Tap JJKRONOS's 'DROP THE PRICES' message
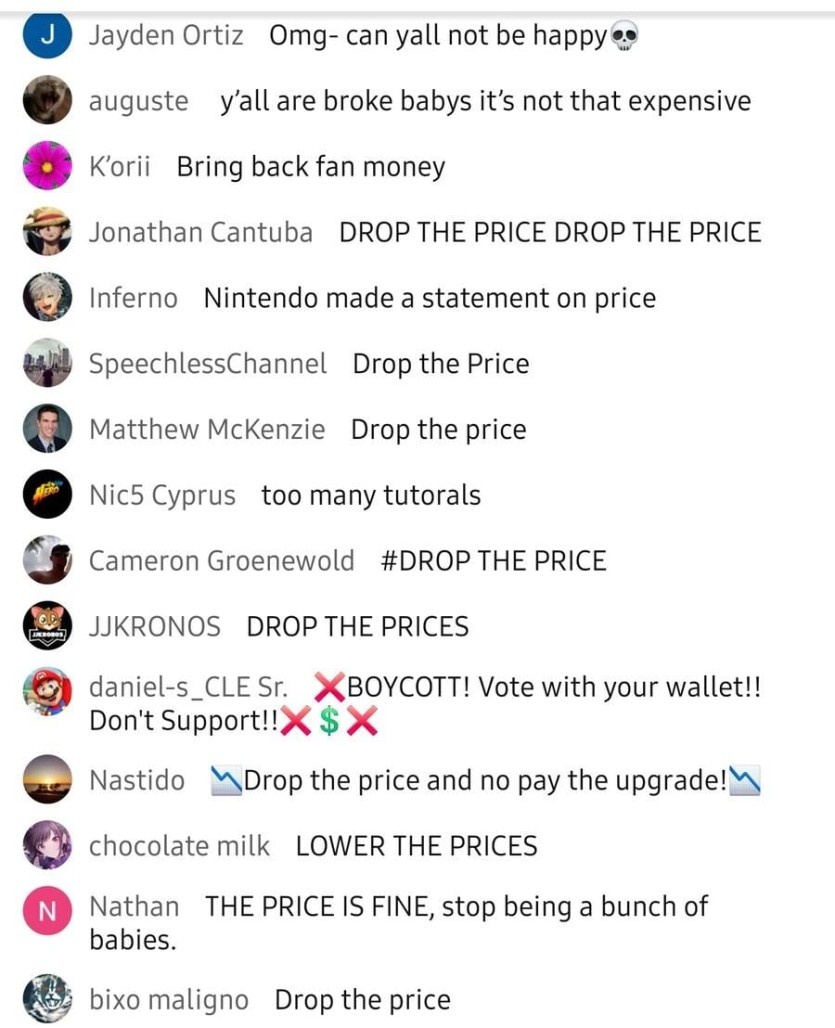The width and height of the screenshot is (835, 1028). pos(357,627)
